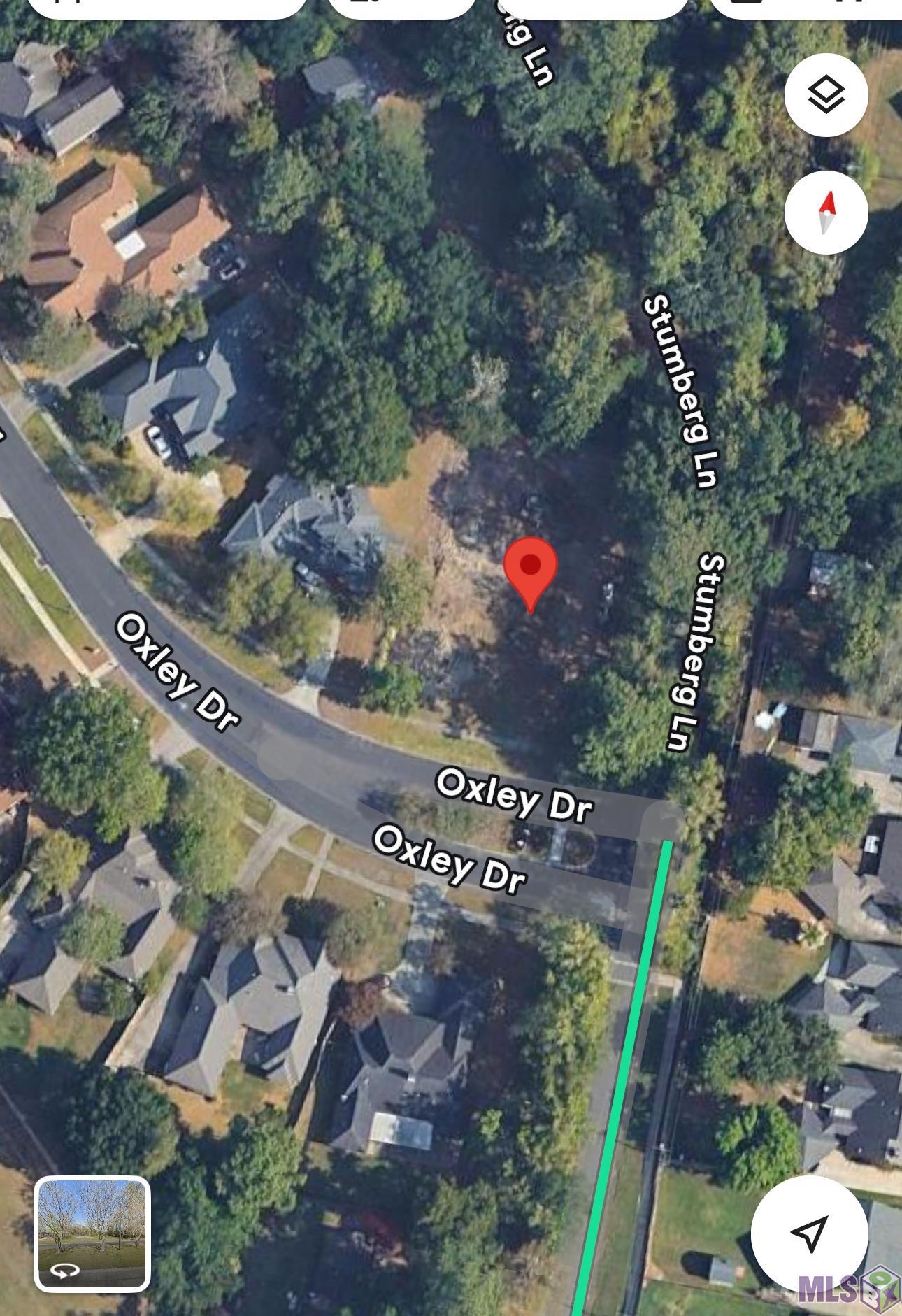The height and width of the screenshot is (1316, 902).
Task: Tap the compass to reorient the map
Action: point(826,212)
